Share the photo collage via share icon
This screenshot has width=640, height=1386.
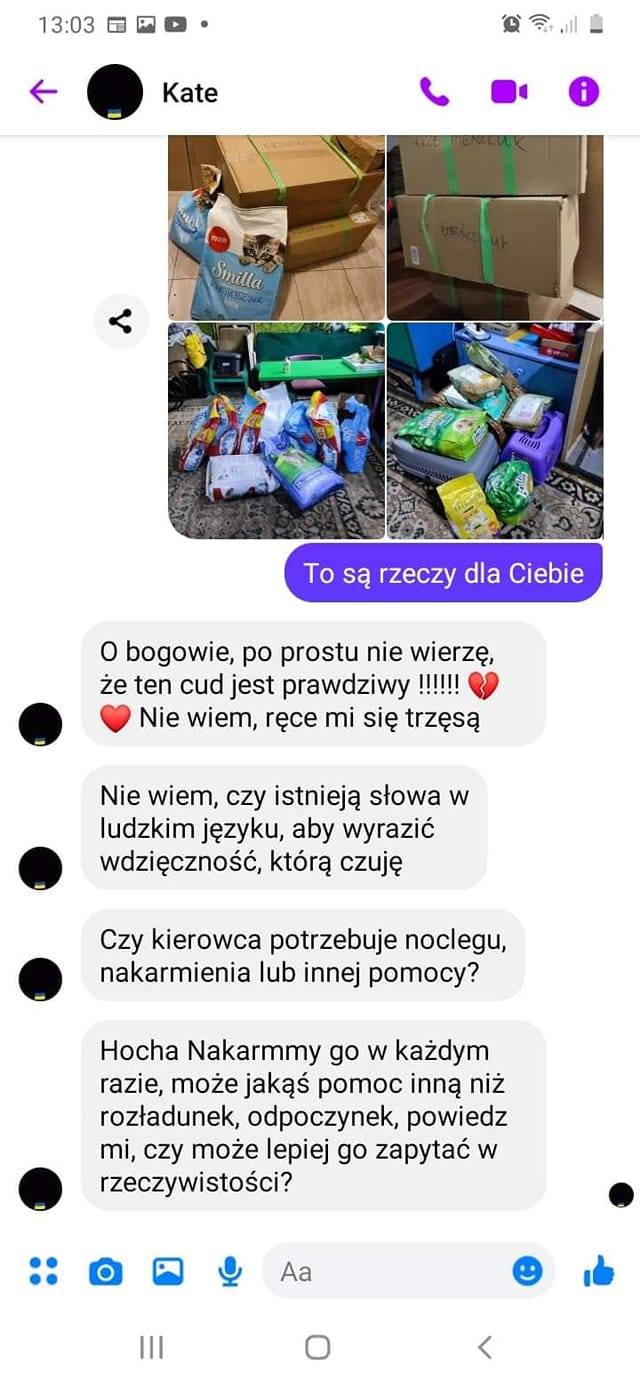[x=121, y=322]
